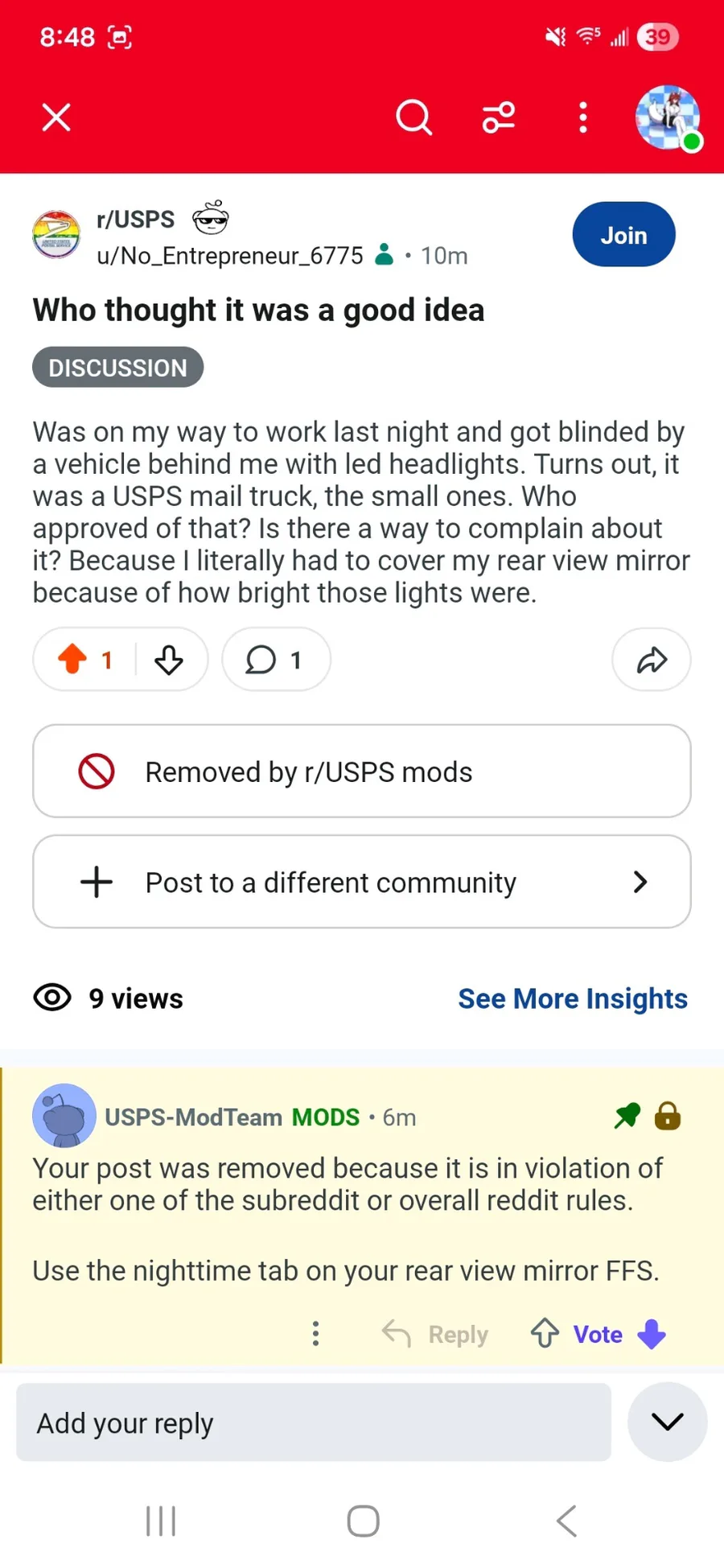Open the r/USPS subreddit page

[135, 220]
